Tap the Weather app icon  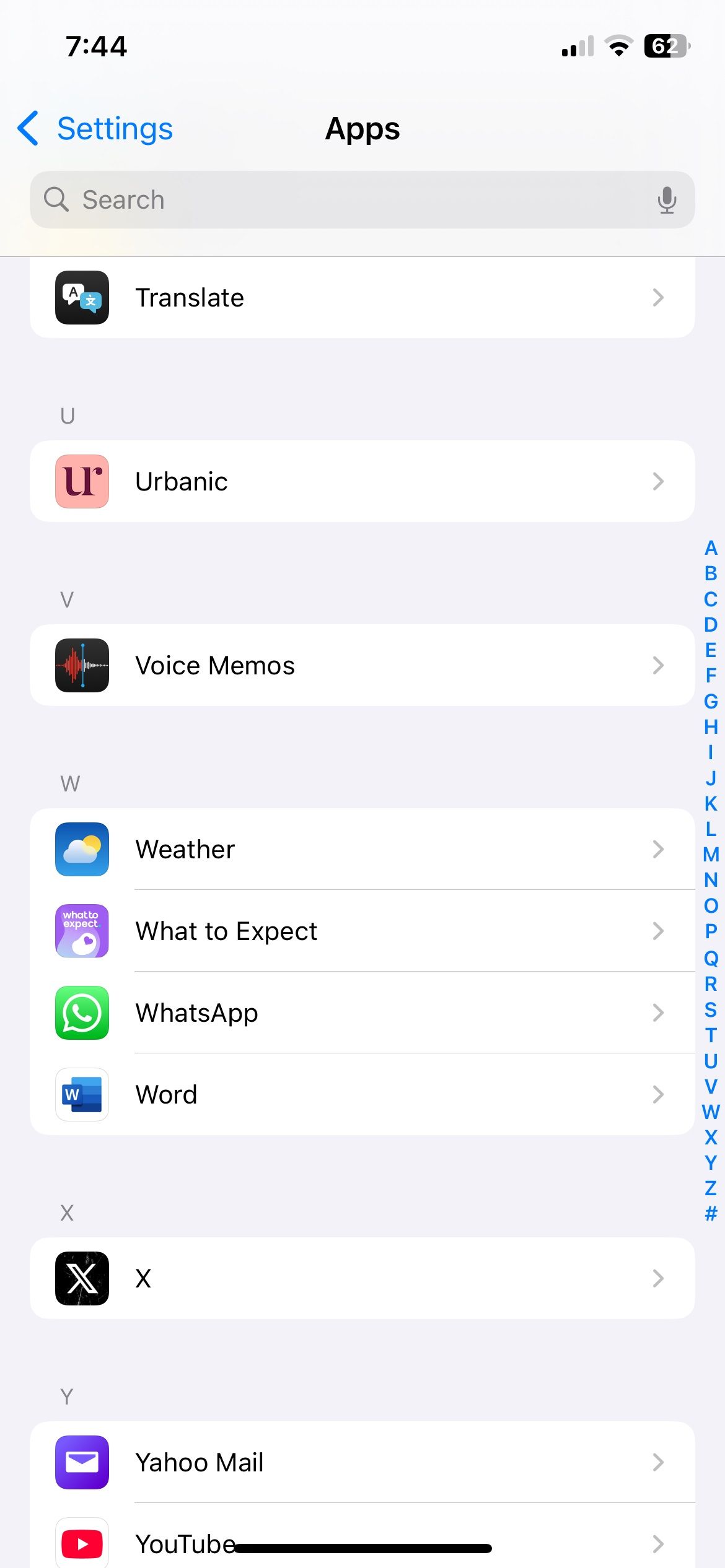81,849
